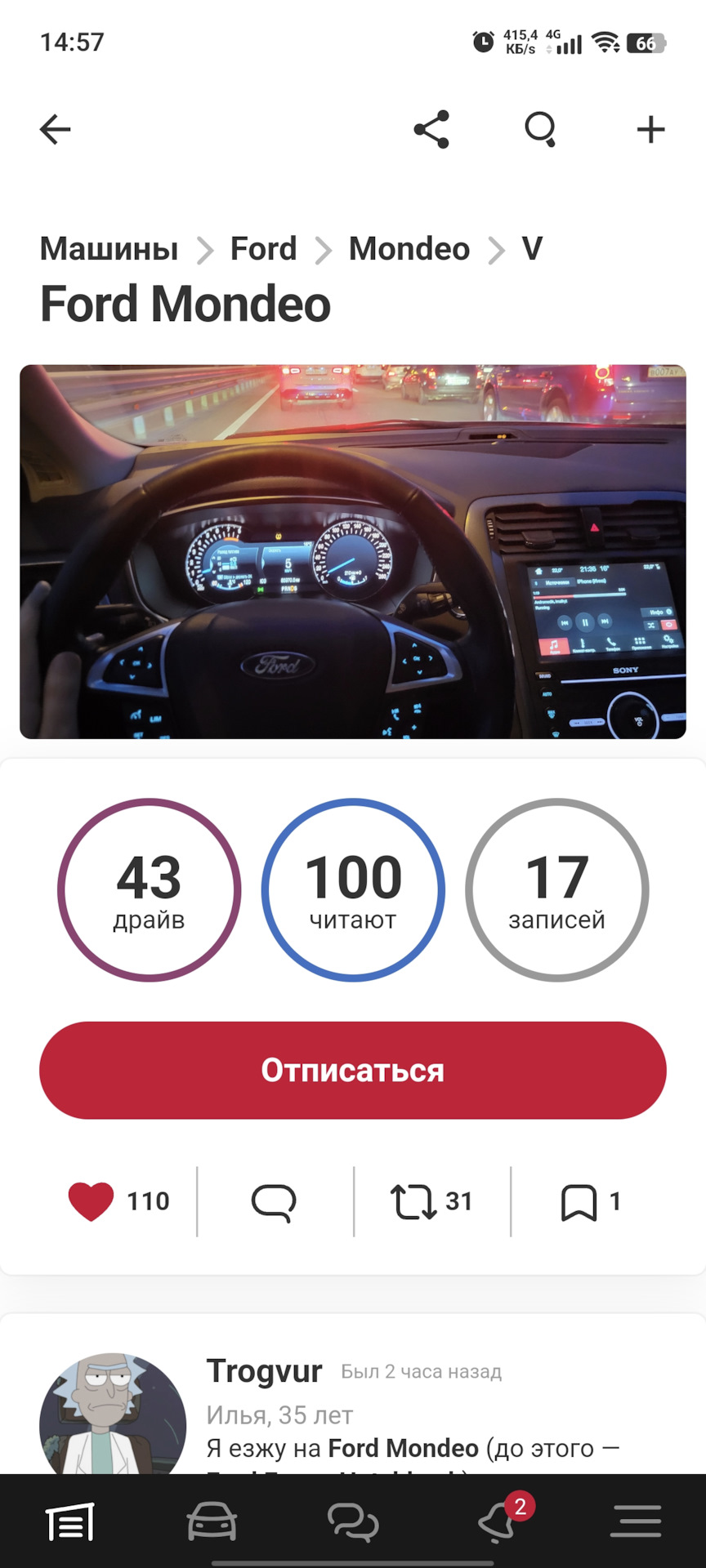This screenshot has height=1568, width=706.
Task: Open the V generation breadcrumb
Action: click(532, 248)
